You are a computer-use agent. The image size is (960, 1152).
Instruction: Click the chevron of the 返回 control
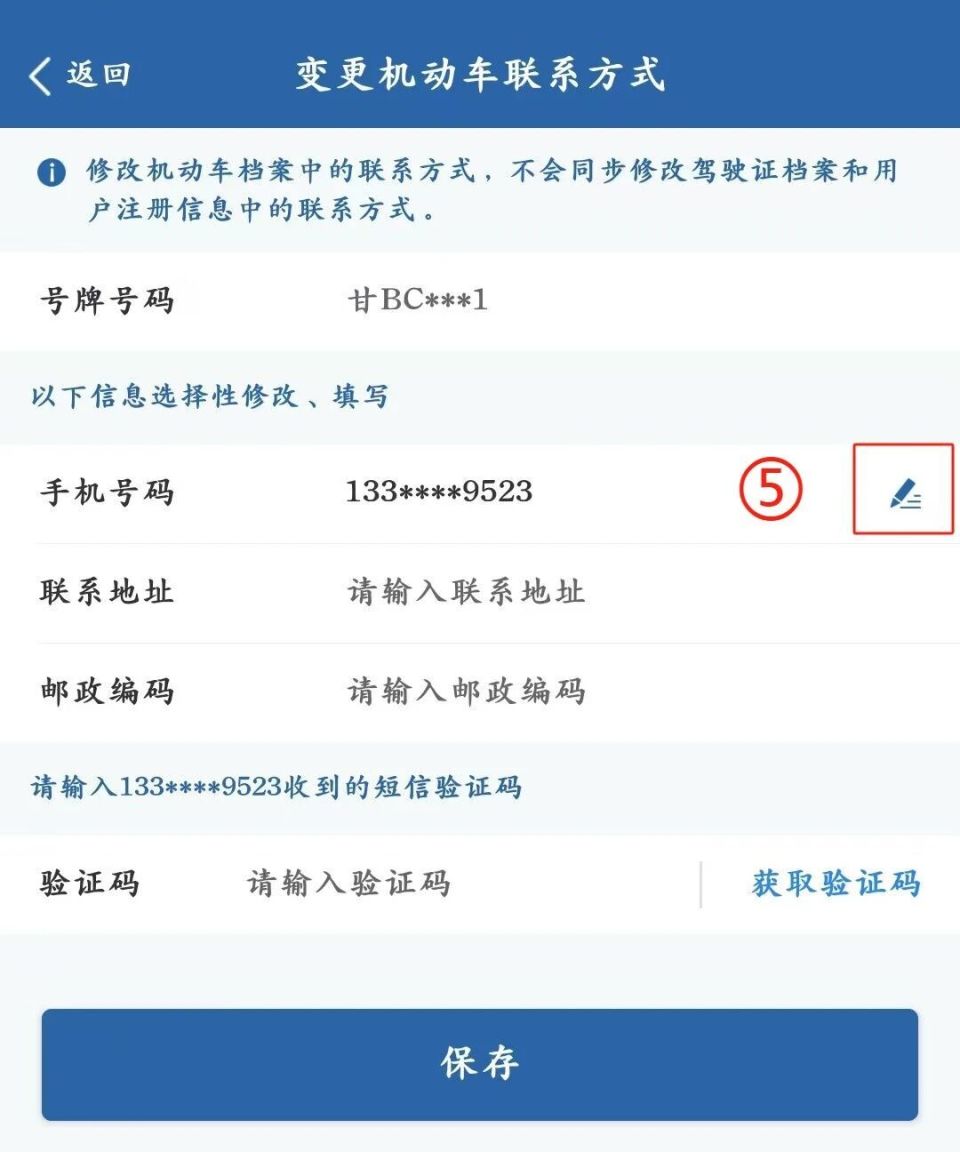tap(40, 72)
